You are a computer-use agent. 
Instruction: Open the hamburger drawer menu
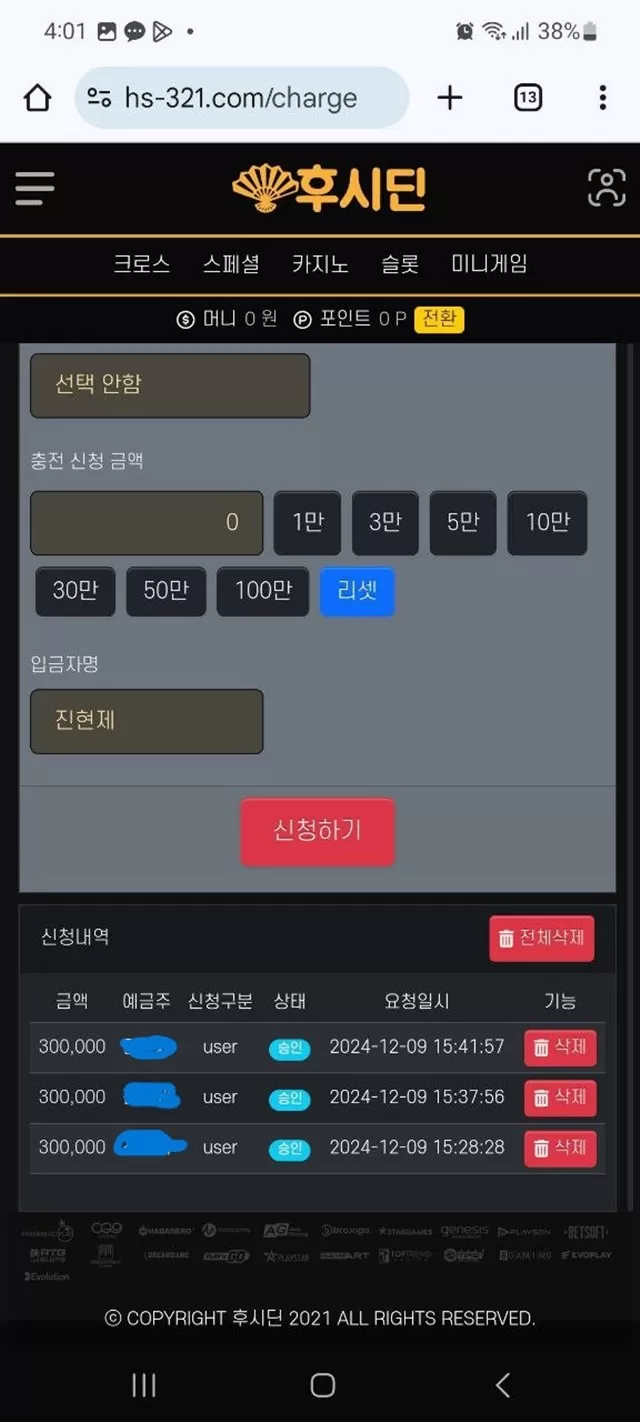35,188
